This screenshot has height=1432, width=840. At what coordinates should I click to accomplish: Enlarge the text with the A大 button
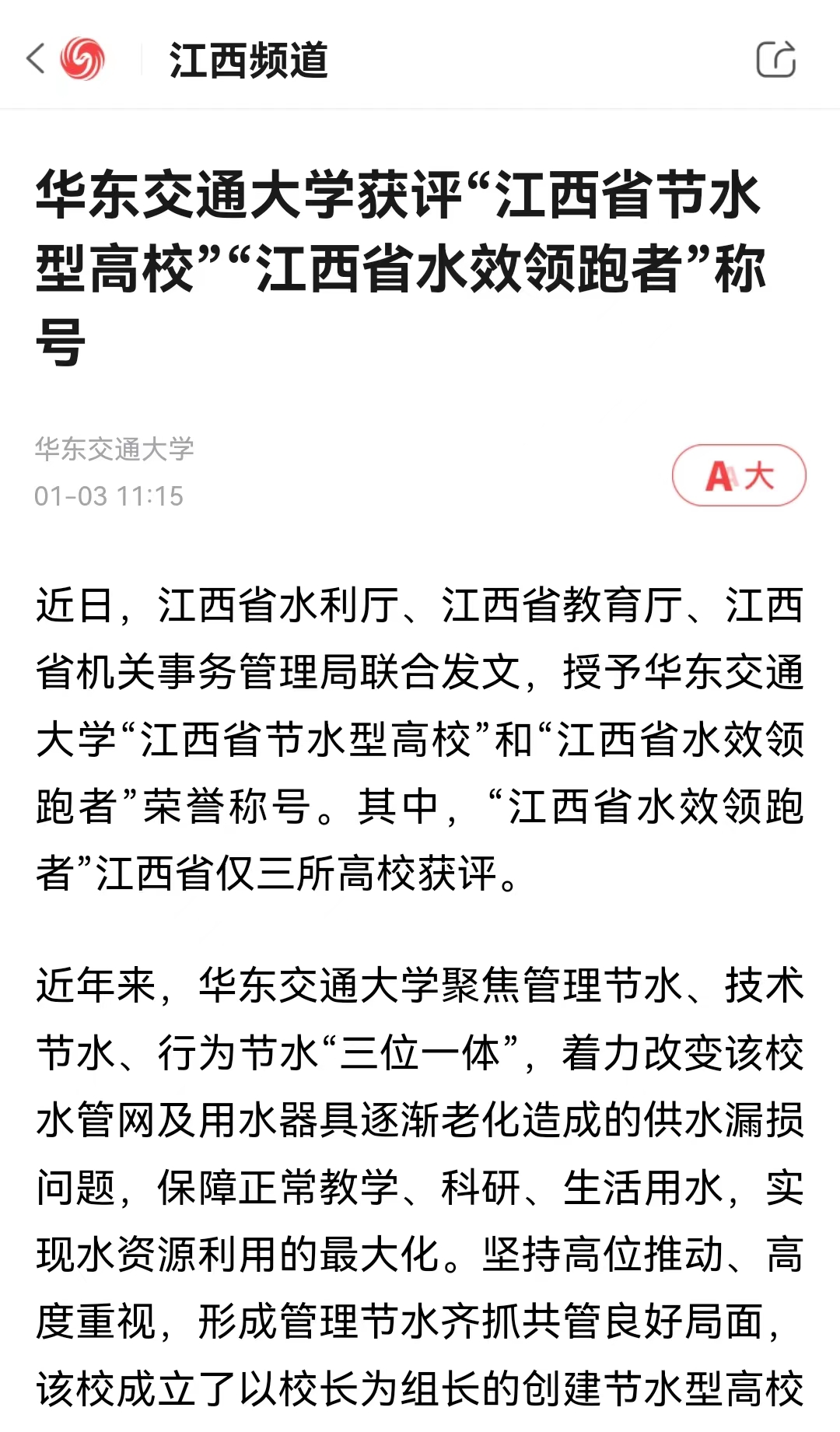click(739, 475)
